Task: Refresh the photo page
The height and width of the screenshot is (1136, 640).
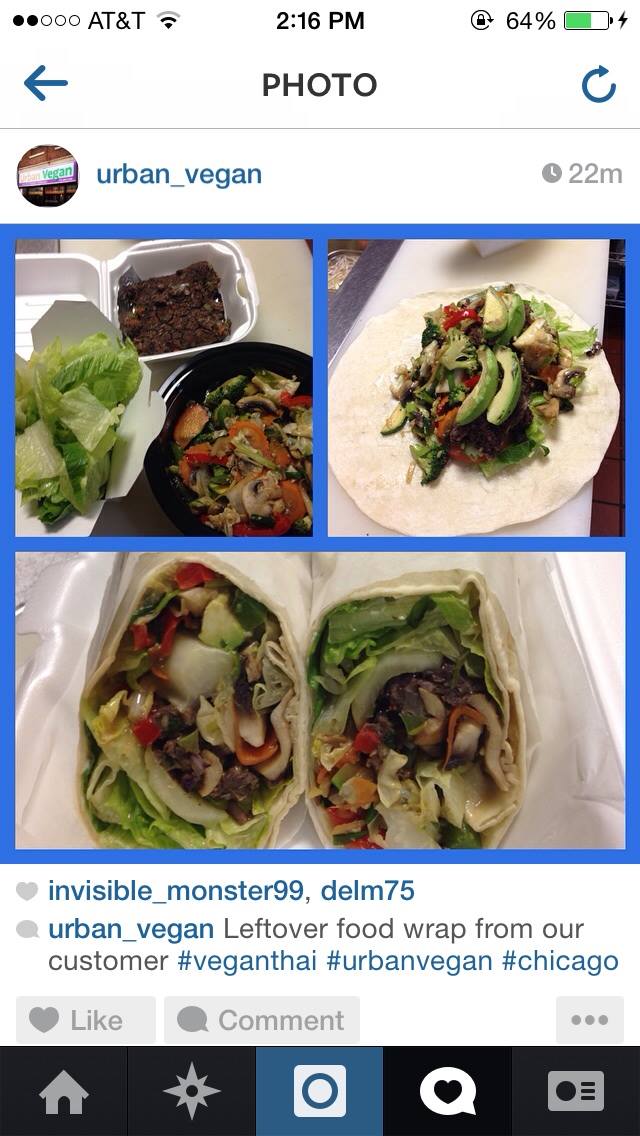Action: tap(598, 85)
